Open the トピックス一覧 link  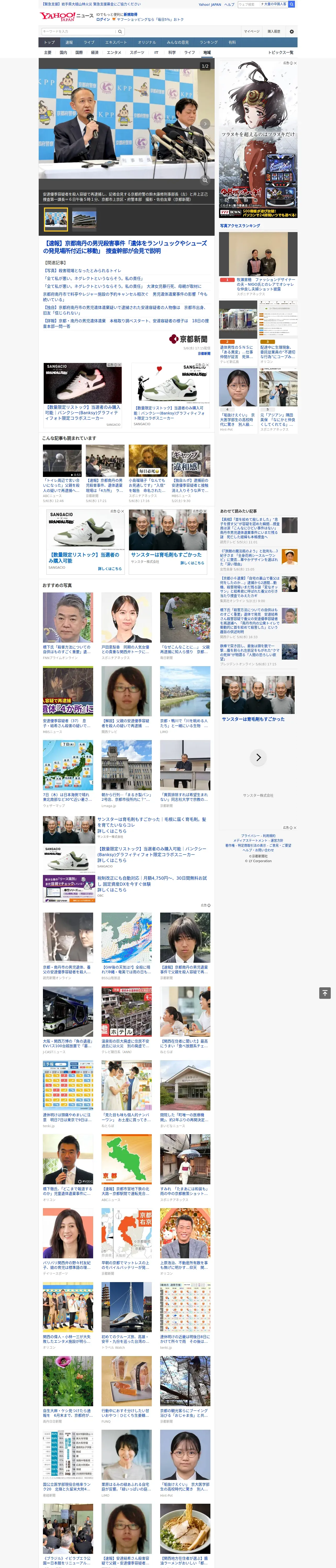(x=281, y=52)
